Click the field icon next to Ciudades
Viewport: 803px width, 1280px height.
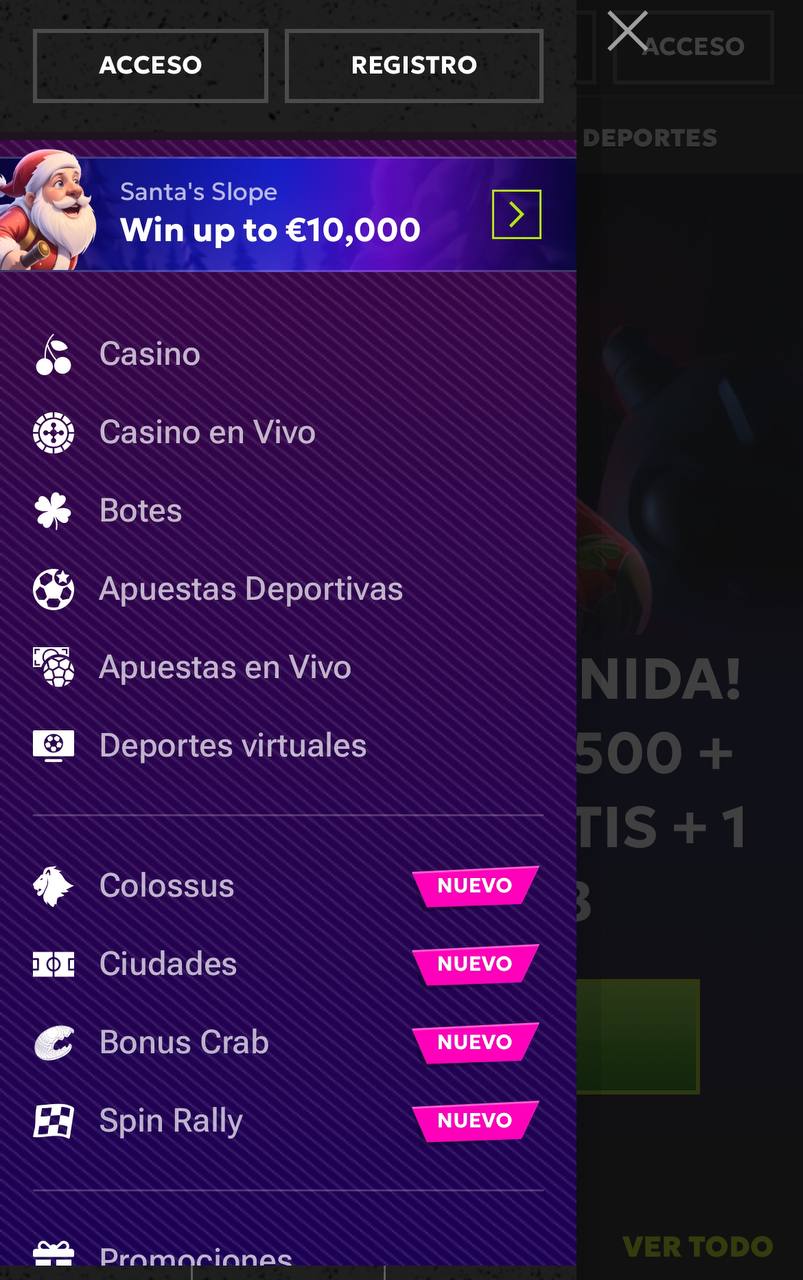point(52,964)
